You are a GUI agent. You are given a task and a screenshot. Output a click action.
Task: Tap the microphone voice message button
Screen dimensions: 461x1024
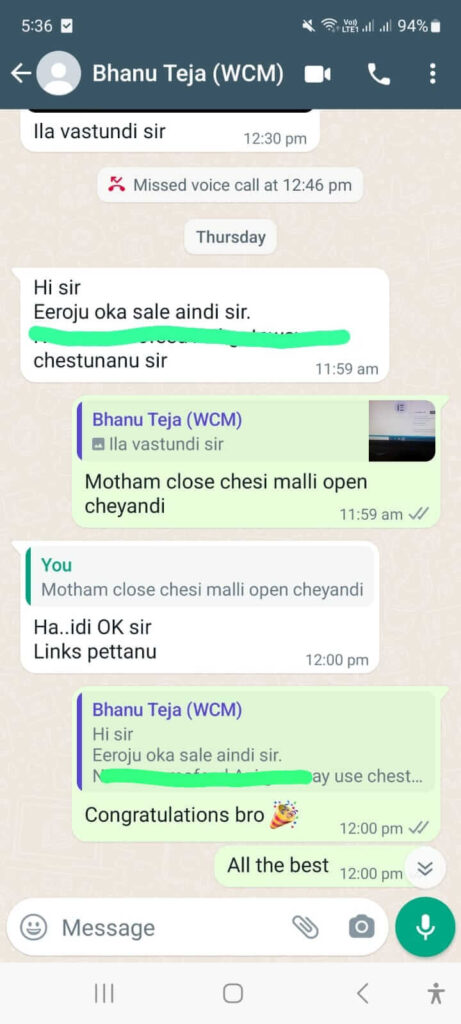(x=426, y=927)
